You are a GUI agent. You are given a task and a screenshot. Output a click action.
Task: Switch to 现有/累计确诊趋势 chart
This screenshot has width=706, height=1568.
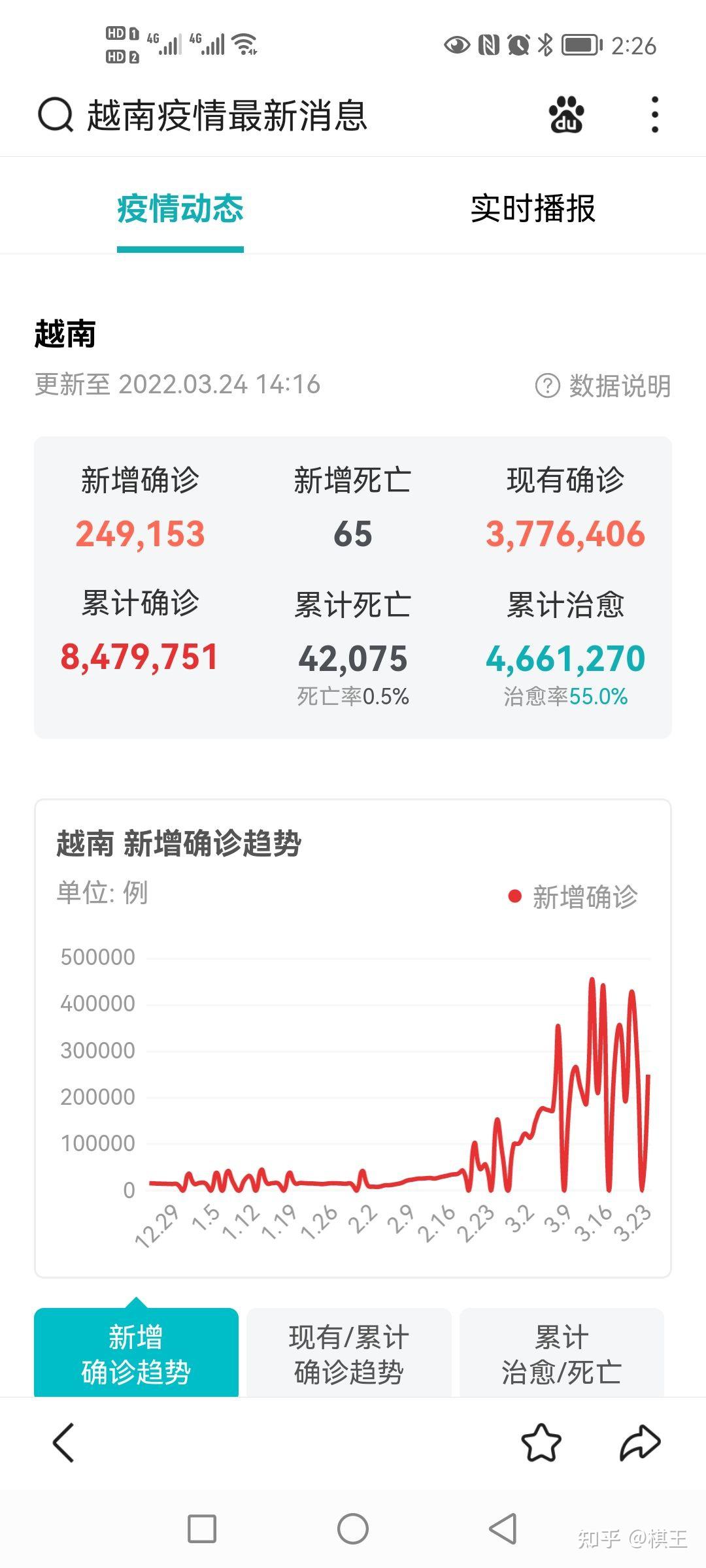349,1354
